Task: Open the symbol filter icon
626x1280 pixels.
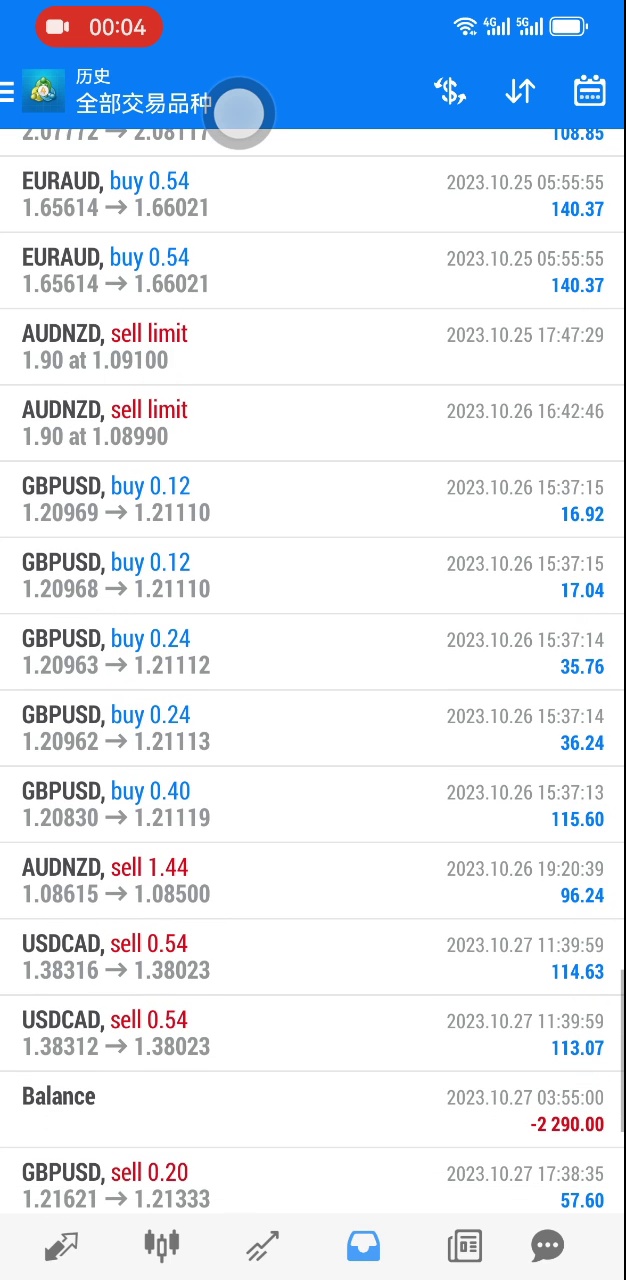Action: click(450, 92)
